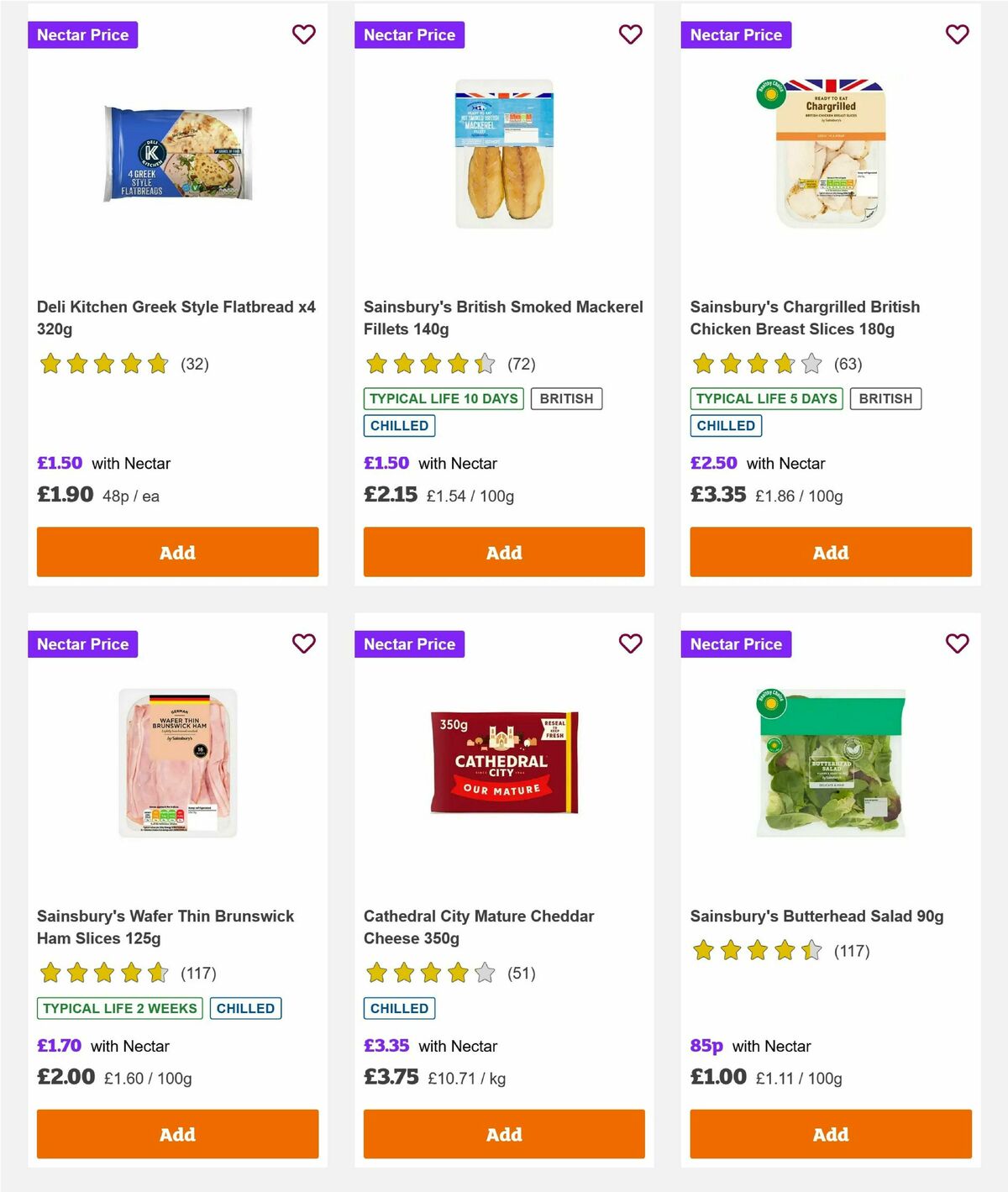This screenshot has width=1008, height=1192.
Task: Add Wafer Thin Brunswick Ham to favourites
Action: coord(304,643)
